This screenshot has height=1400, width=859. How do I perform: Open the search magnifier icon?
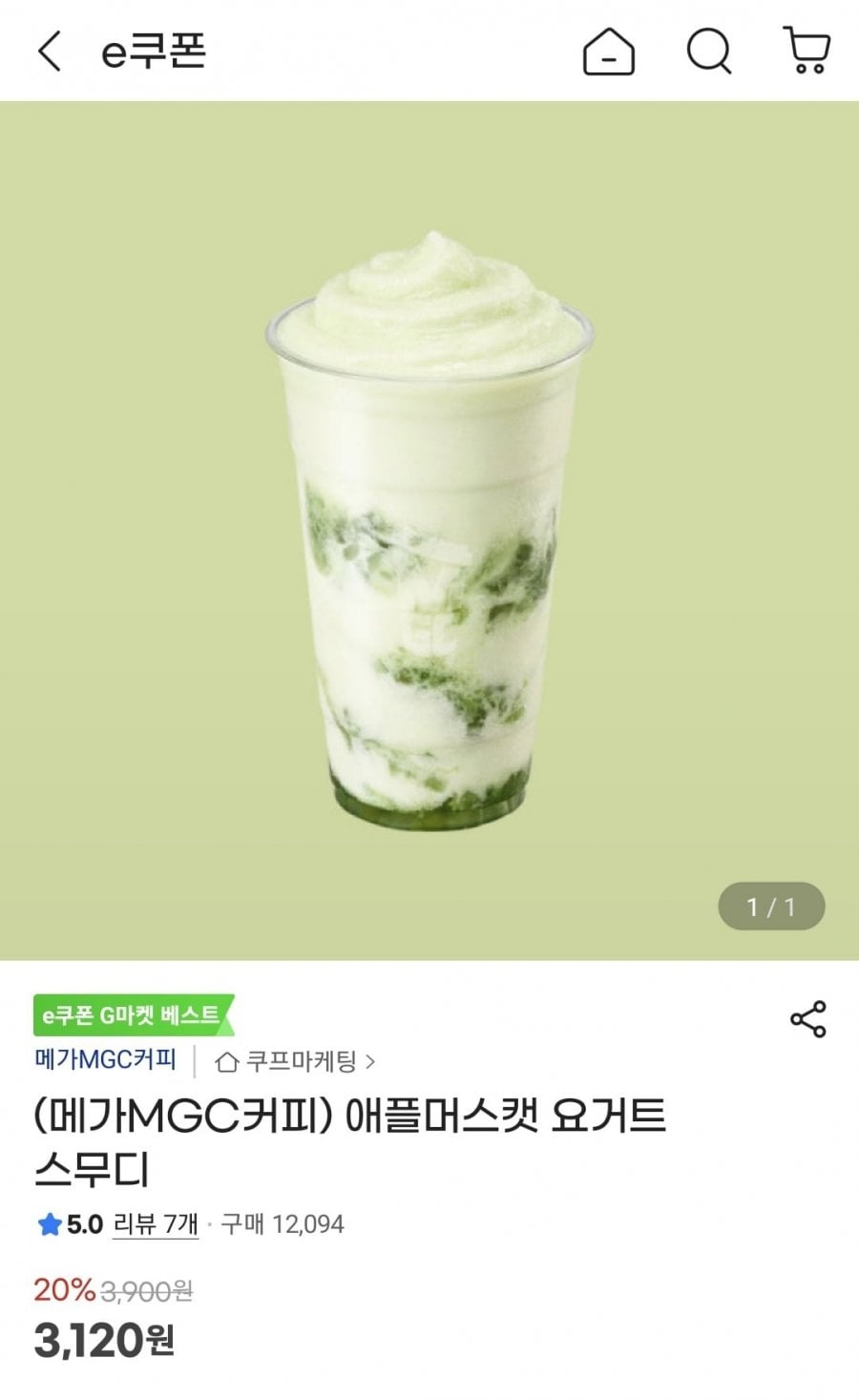(x=709, y=51)
